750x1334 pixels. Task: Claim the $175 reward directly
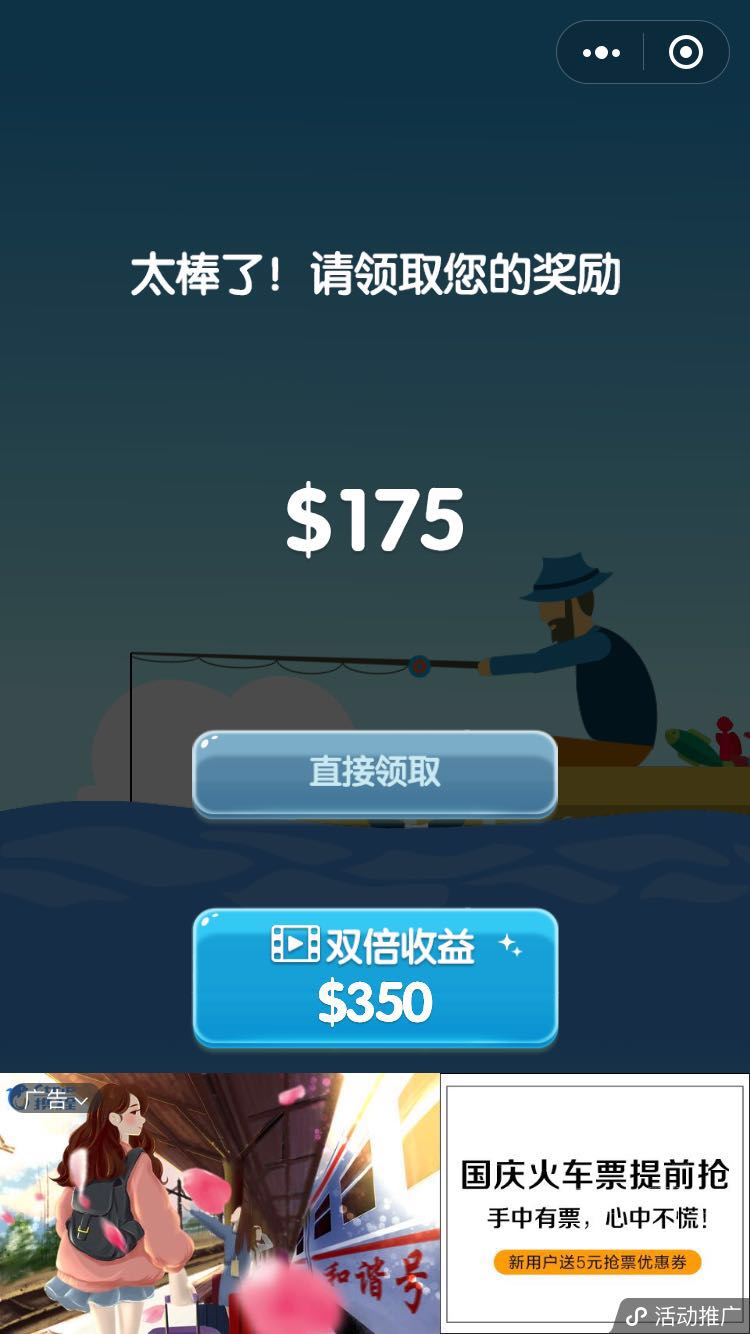point(374,773)
